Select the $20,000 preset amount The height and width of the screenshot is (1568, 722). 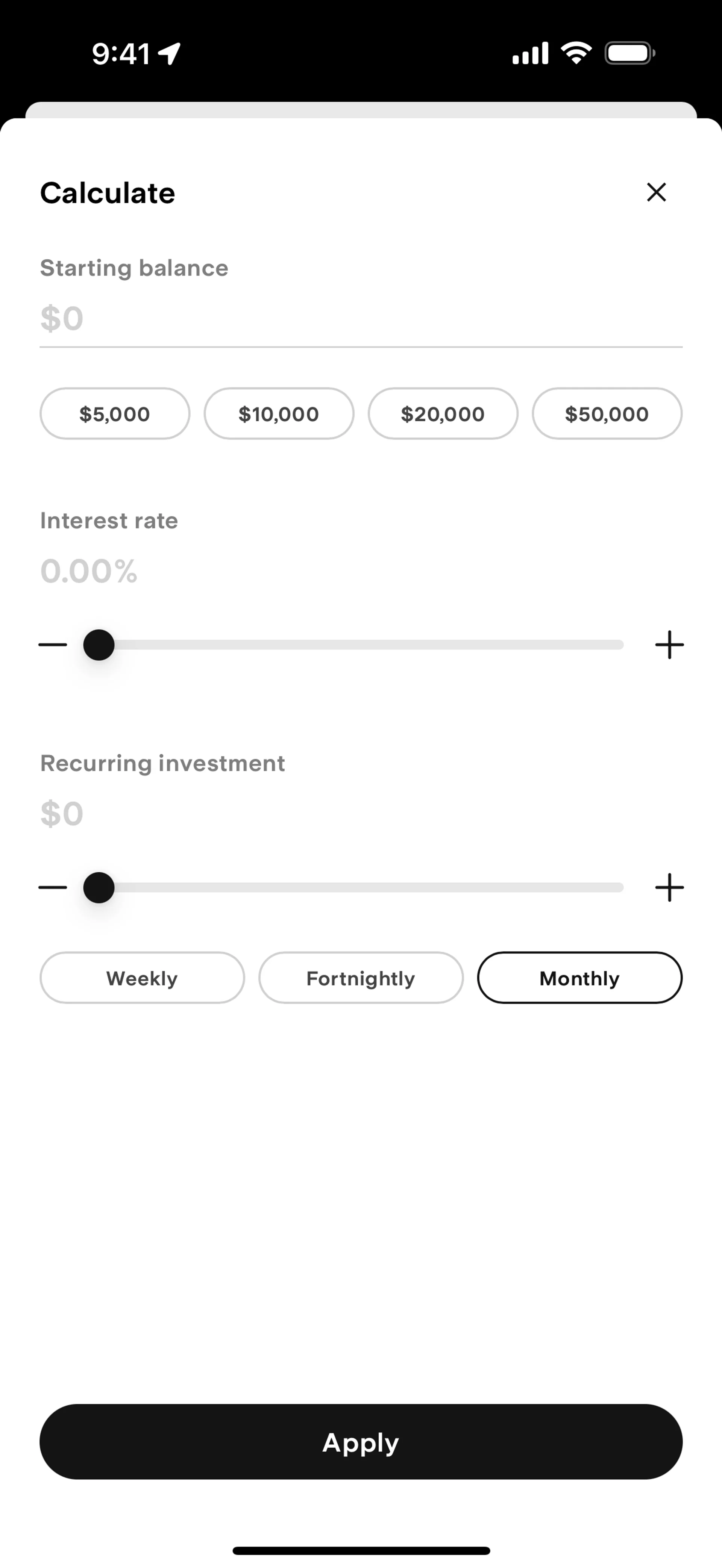pyautogui.click(x=443, y=413)
